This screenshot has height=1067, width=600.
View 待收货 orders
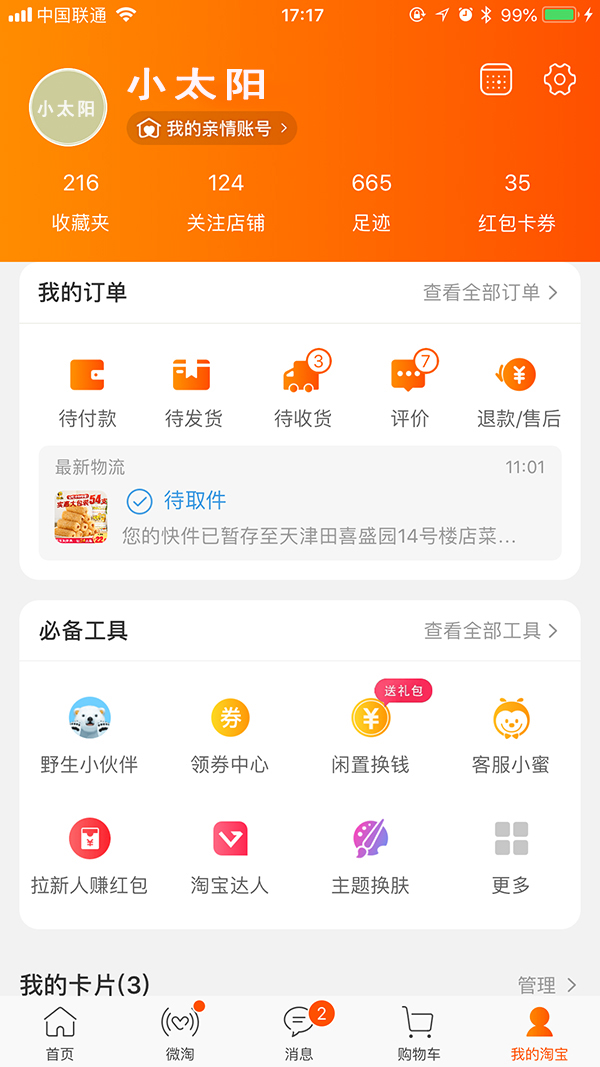[x=302, y=393]
